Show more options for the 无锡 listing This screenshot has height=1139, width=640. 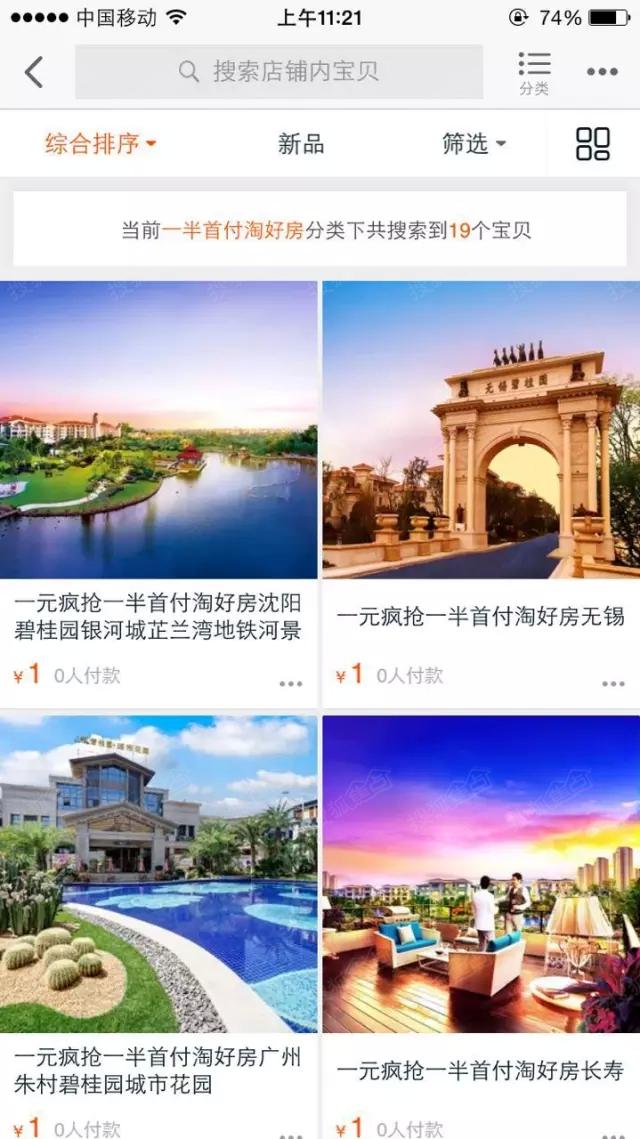613,685
